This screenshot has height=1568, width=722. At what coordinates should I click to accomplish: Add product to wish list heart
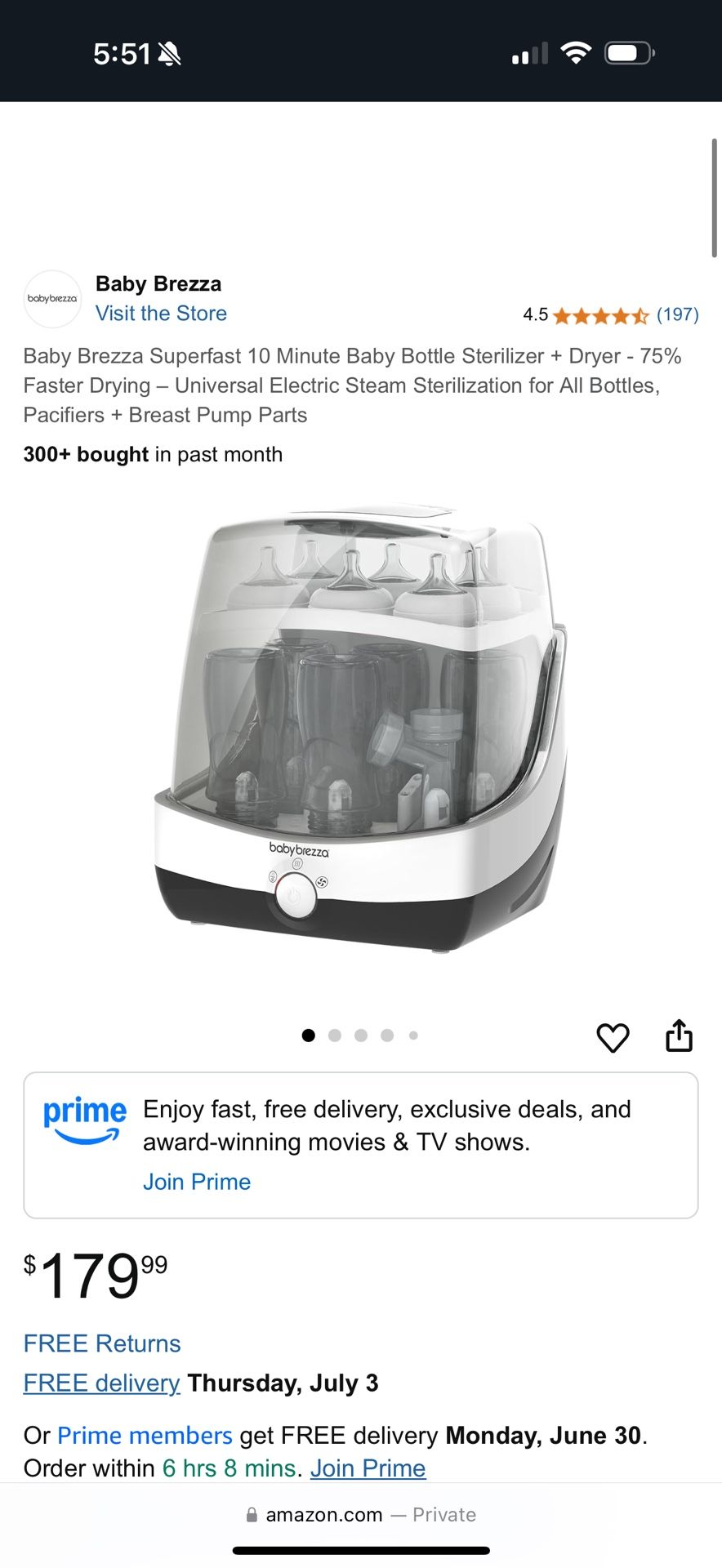(613, 1037)
